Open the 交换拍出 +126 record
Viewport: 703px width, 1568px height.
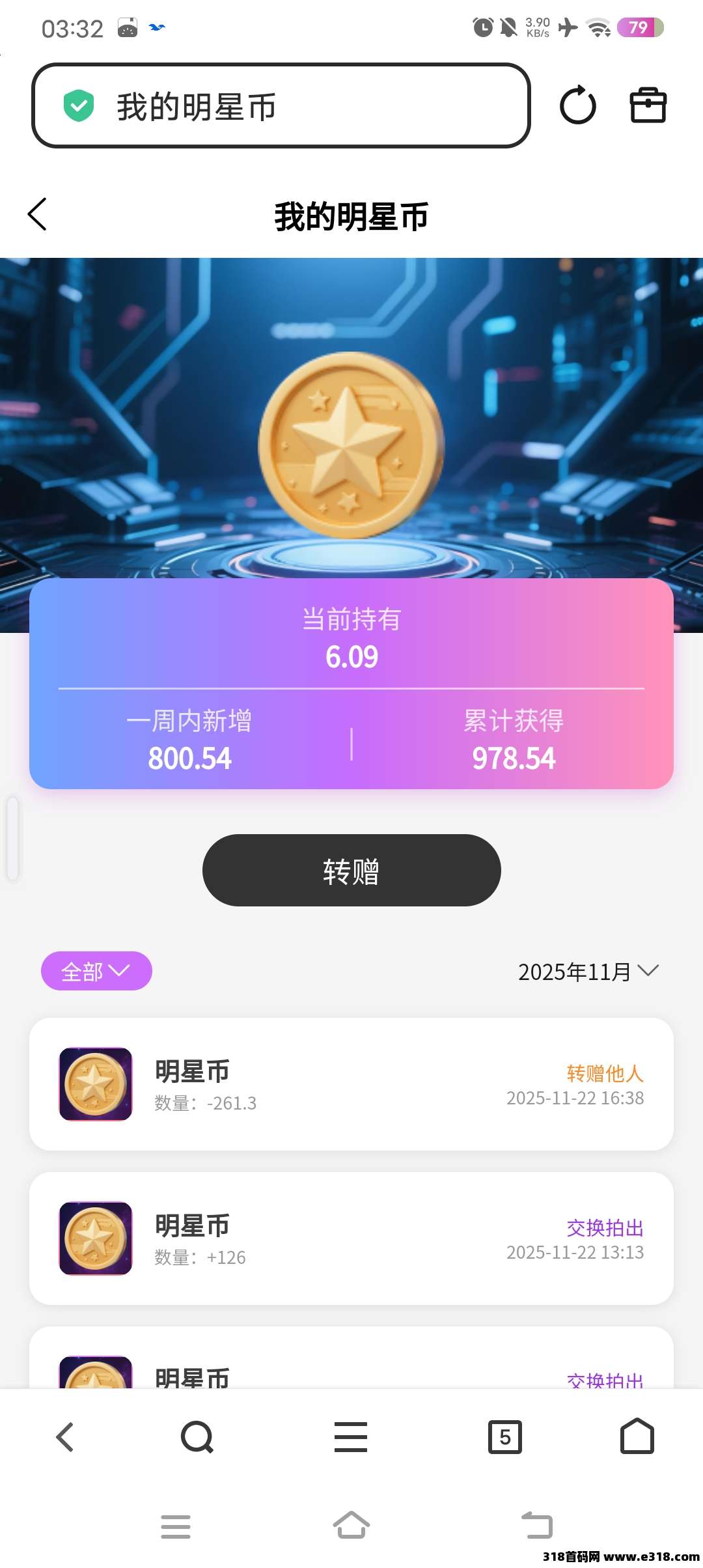point(351,1239)
